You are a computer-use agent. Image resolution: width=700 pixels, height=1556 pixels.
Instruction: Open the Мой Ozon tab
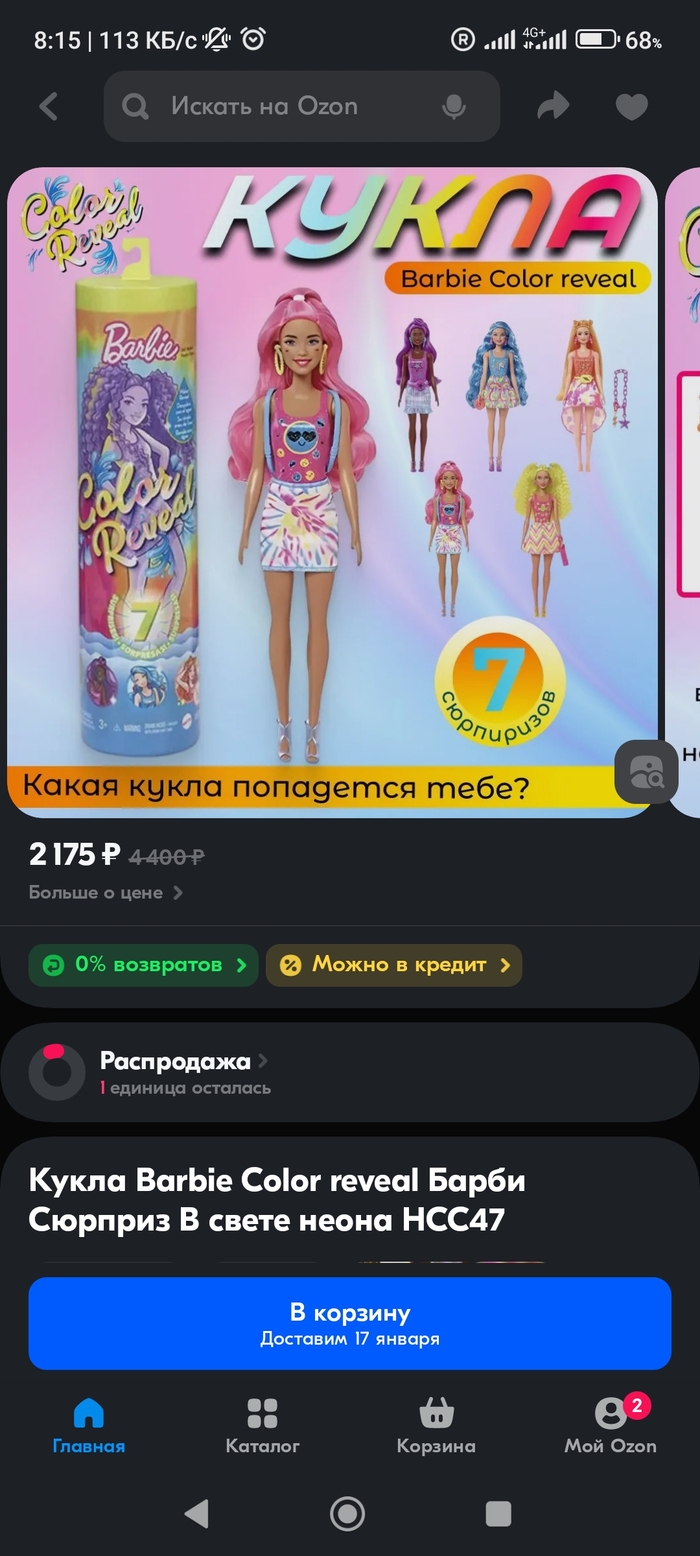tap(610, 1425)
